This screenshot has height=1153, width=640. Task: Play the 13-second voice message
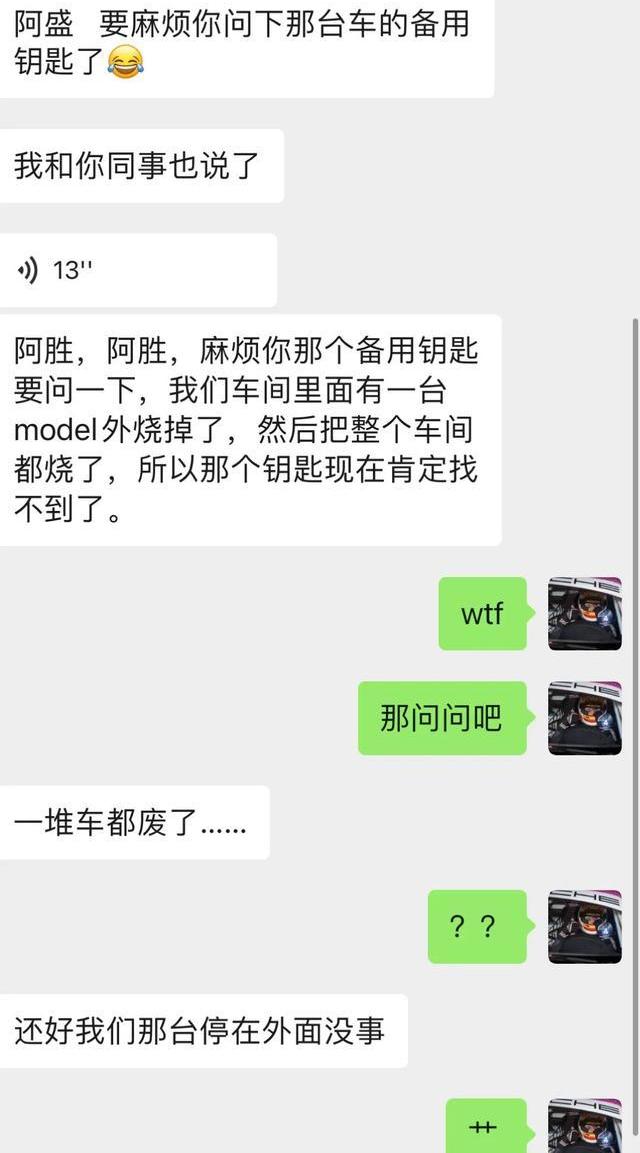138,270
